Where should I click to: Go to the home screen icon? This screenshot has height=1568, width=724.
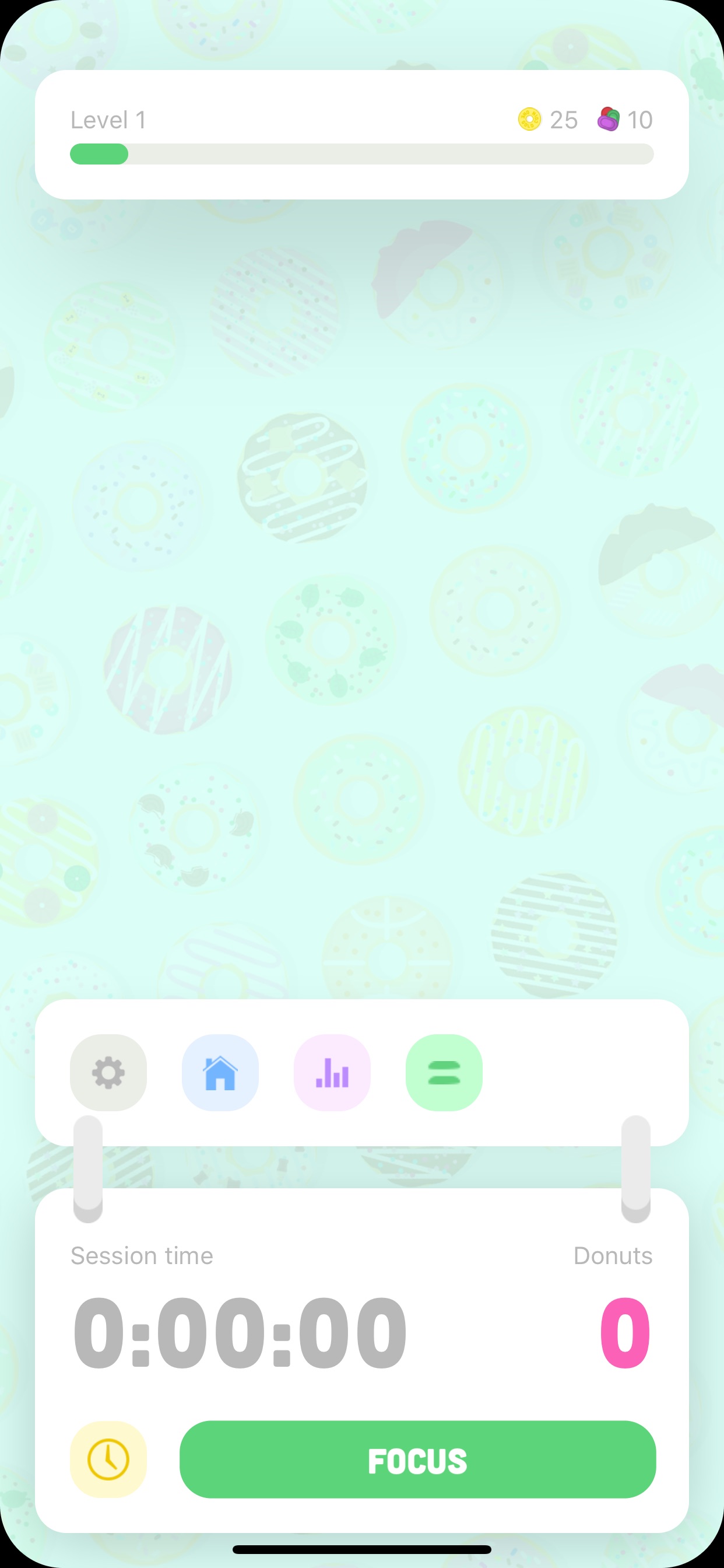220,1073
